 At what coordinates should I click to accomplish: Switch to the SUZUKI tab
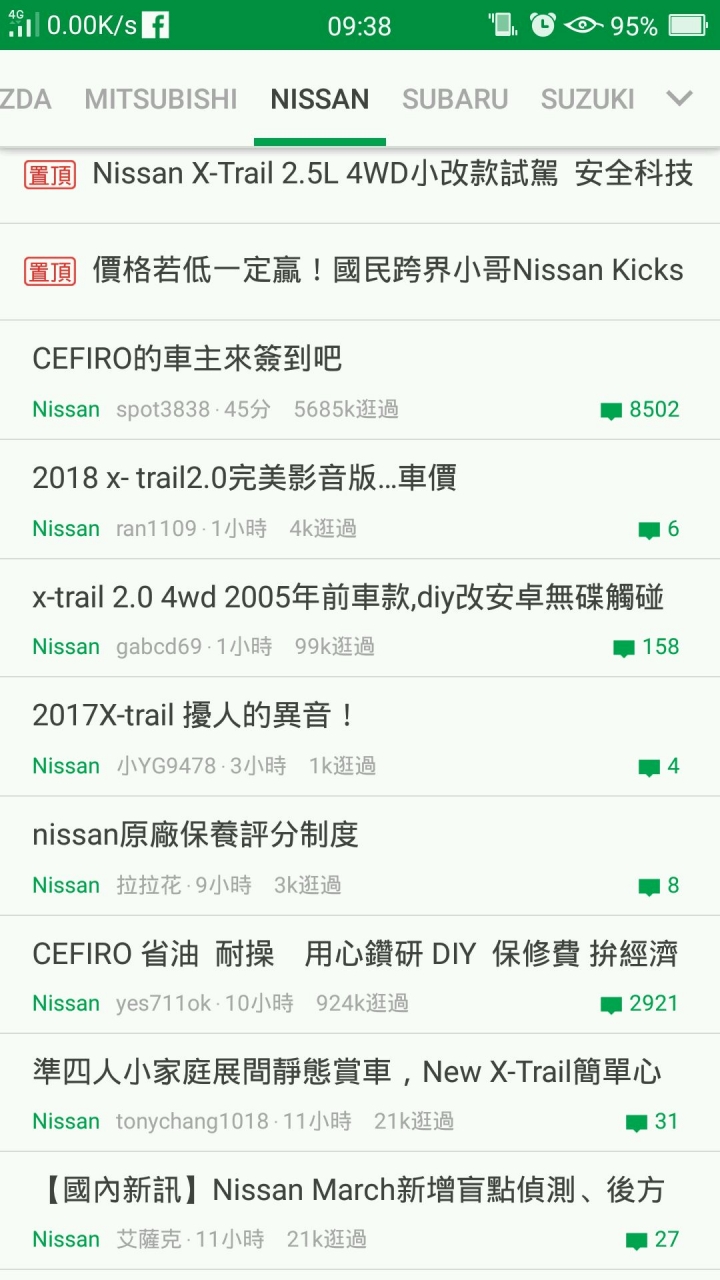pos(588,99)
